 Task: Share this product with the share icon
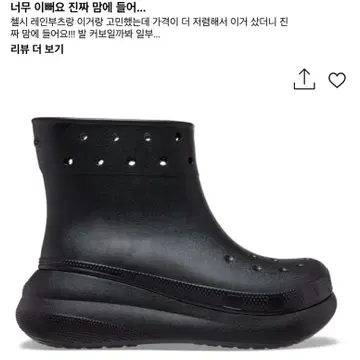[x=304, y=79]
